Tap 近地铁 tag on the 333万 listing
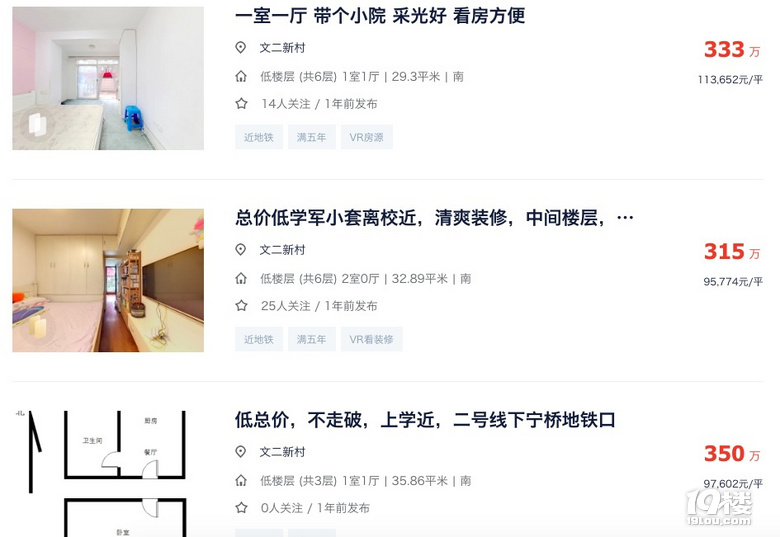780x537 pixels. [x=258, y=138]
